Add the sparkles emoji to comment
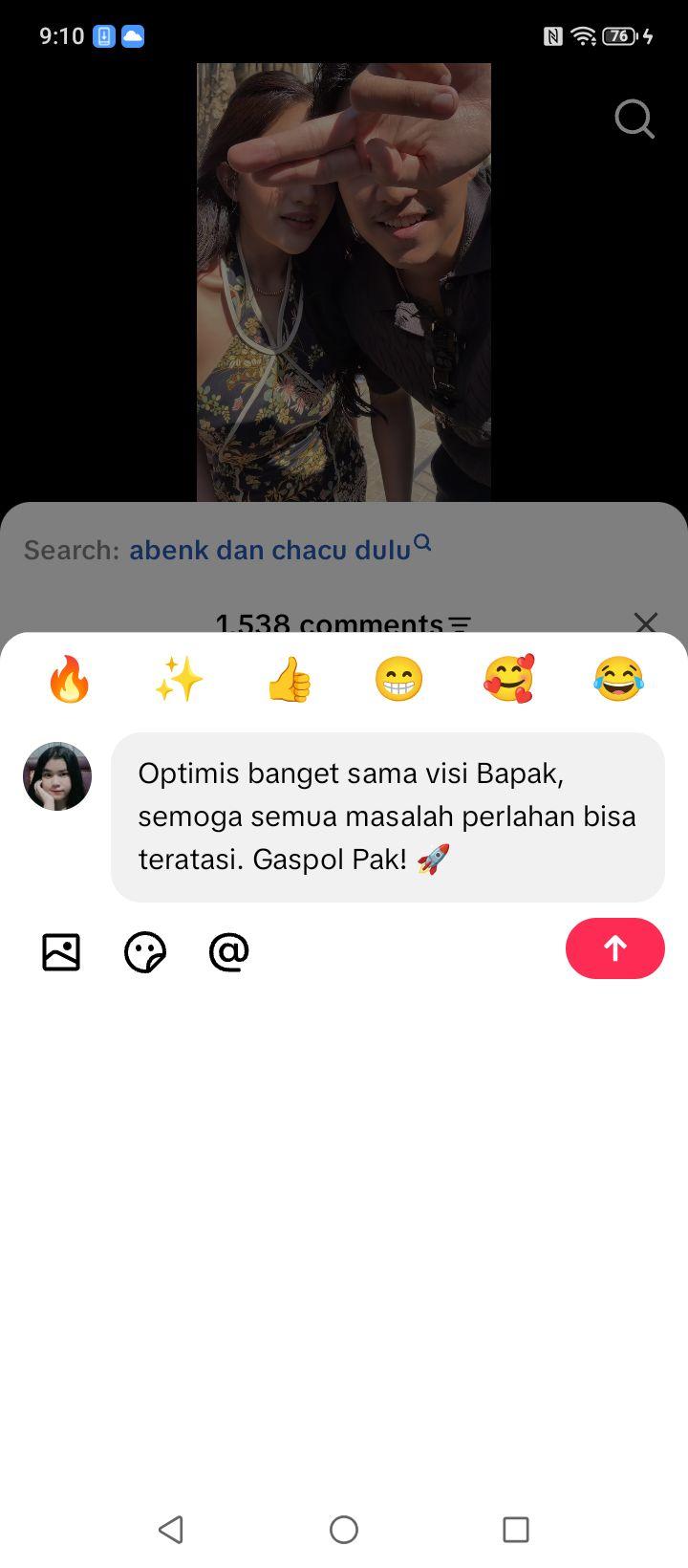The image size is (688, 1568). point(179,680)
